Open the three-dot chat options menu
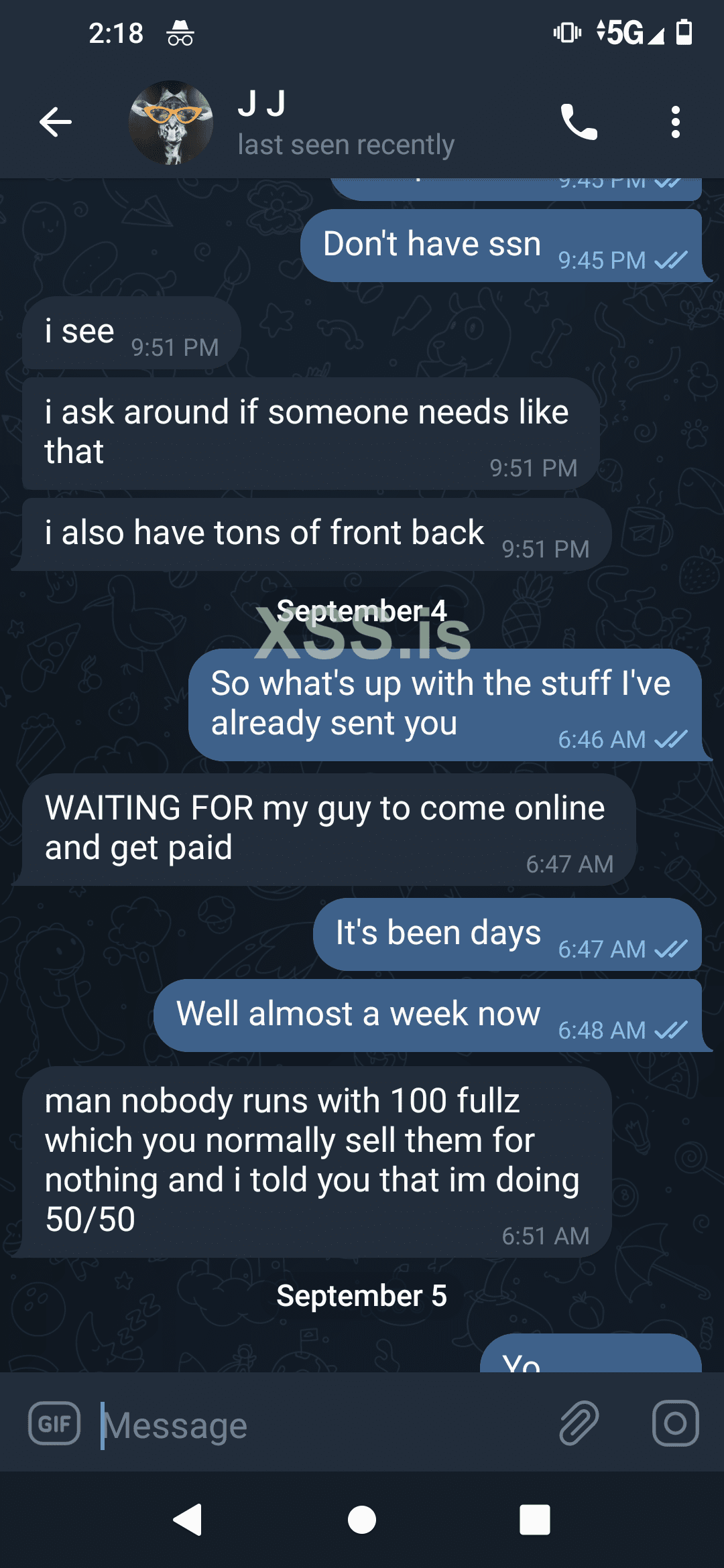The width and height of the screenshot is (724, 1568). (x=675, y=122)
